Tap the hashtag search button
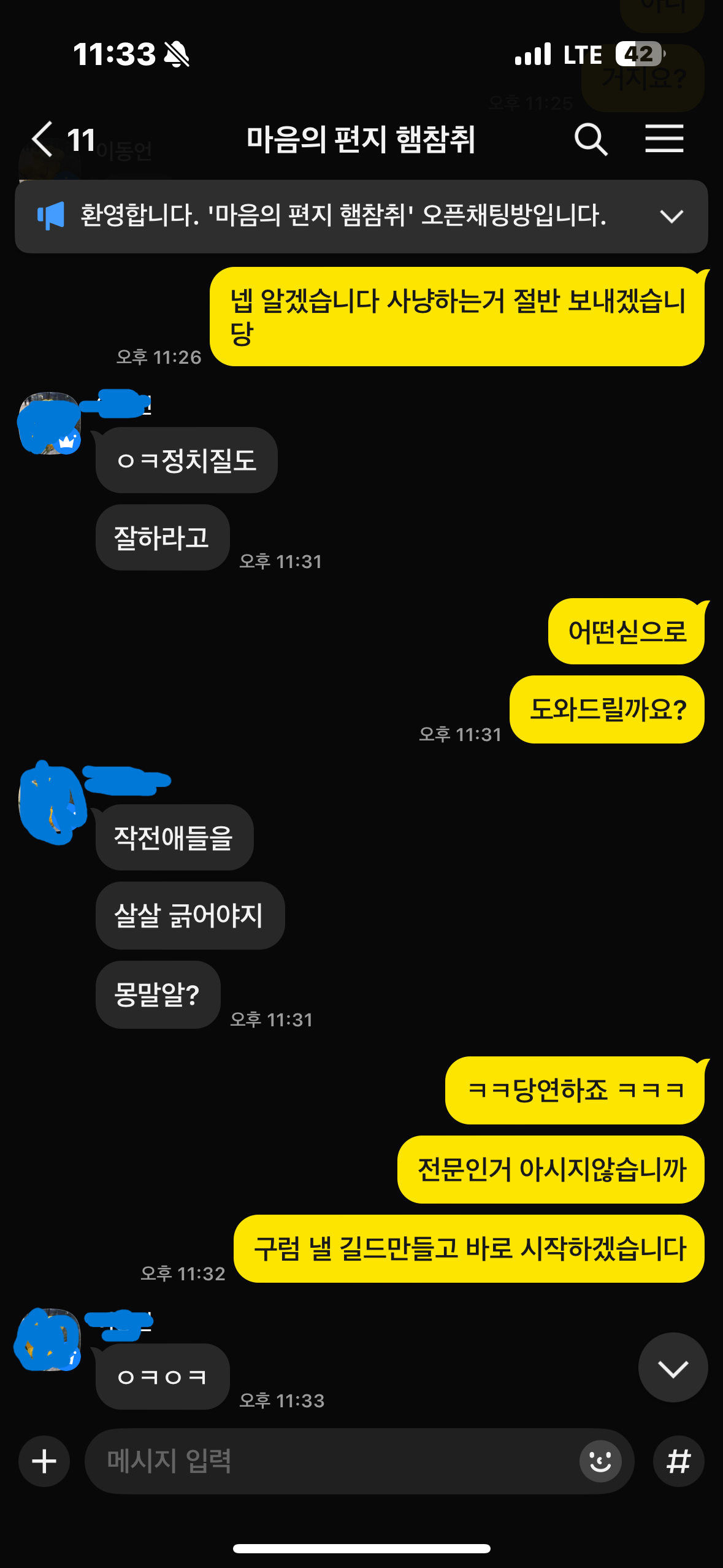Image resolution: width=723 pixels, height=1568 pixels. click(679, 1461)
